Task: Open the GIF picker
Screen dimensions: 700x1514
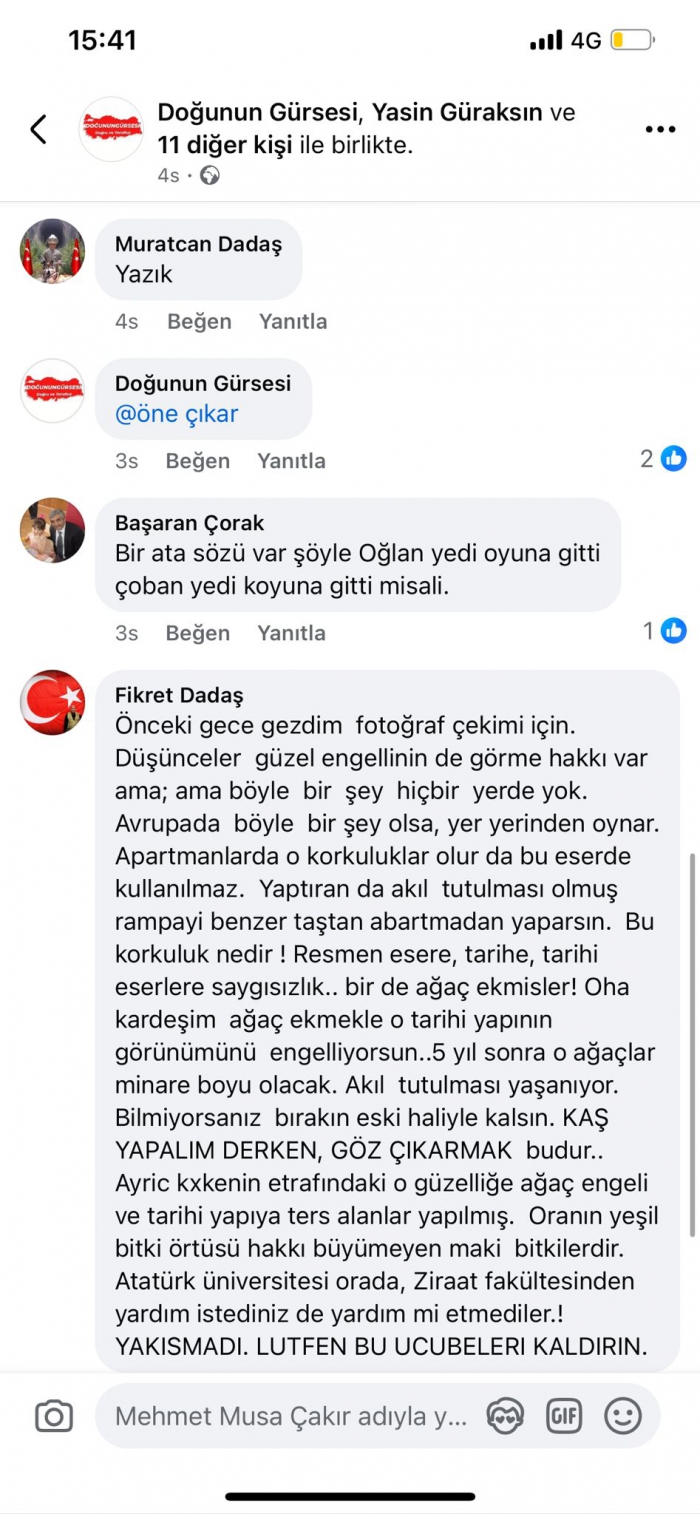Action: point(564,1416)
